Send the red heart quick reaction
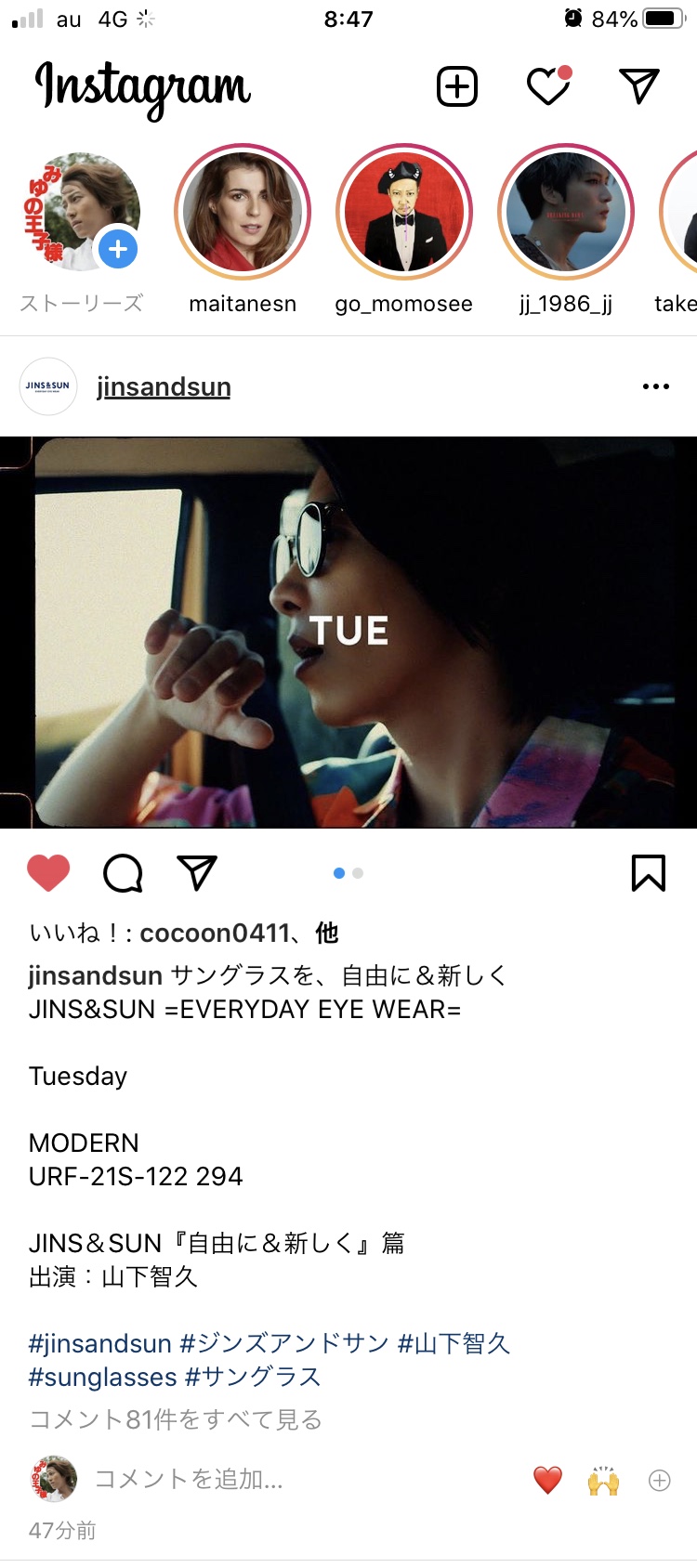Screen dimensions: 697x1568 point(547,1480)
